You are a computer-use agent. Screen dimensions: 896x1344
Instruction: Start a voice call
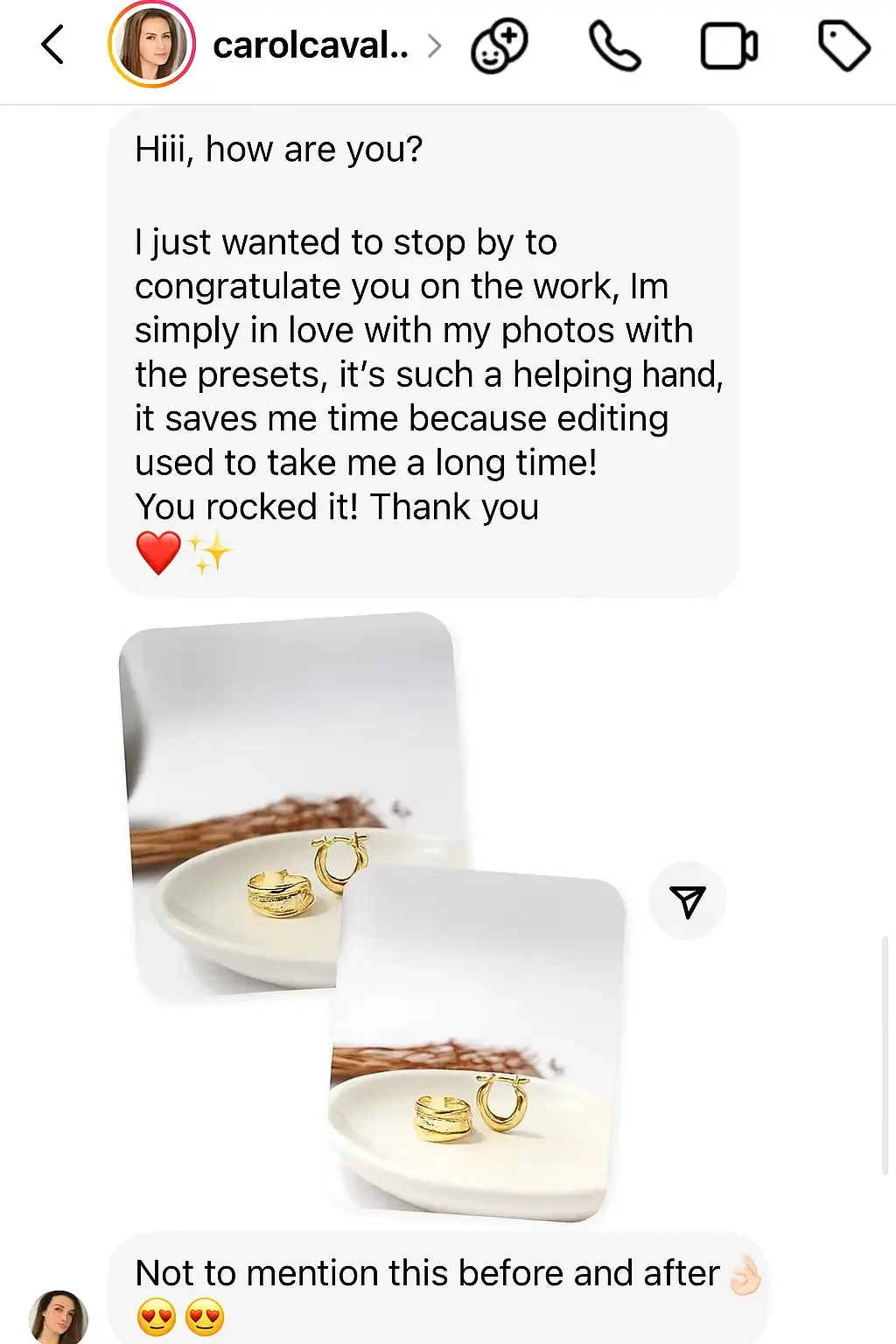pyautogui.click(x=614, y=46)
